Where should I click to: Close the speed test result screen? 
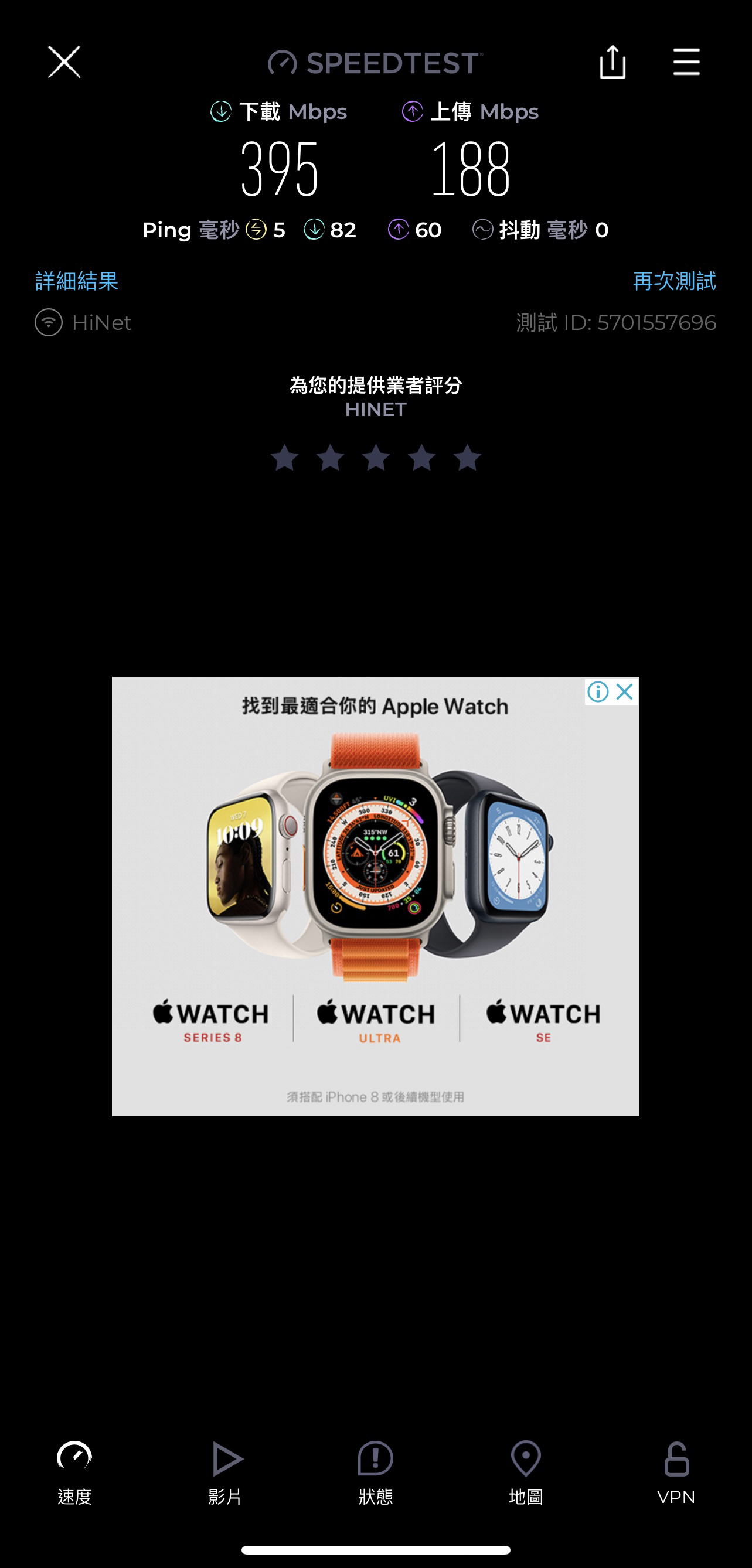click(64, 62)
